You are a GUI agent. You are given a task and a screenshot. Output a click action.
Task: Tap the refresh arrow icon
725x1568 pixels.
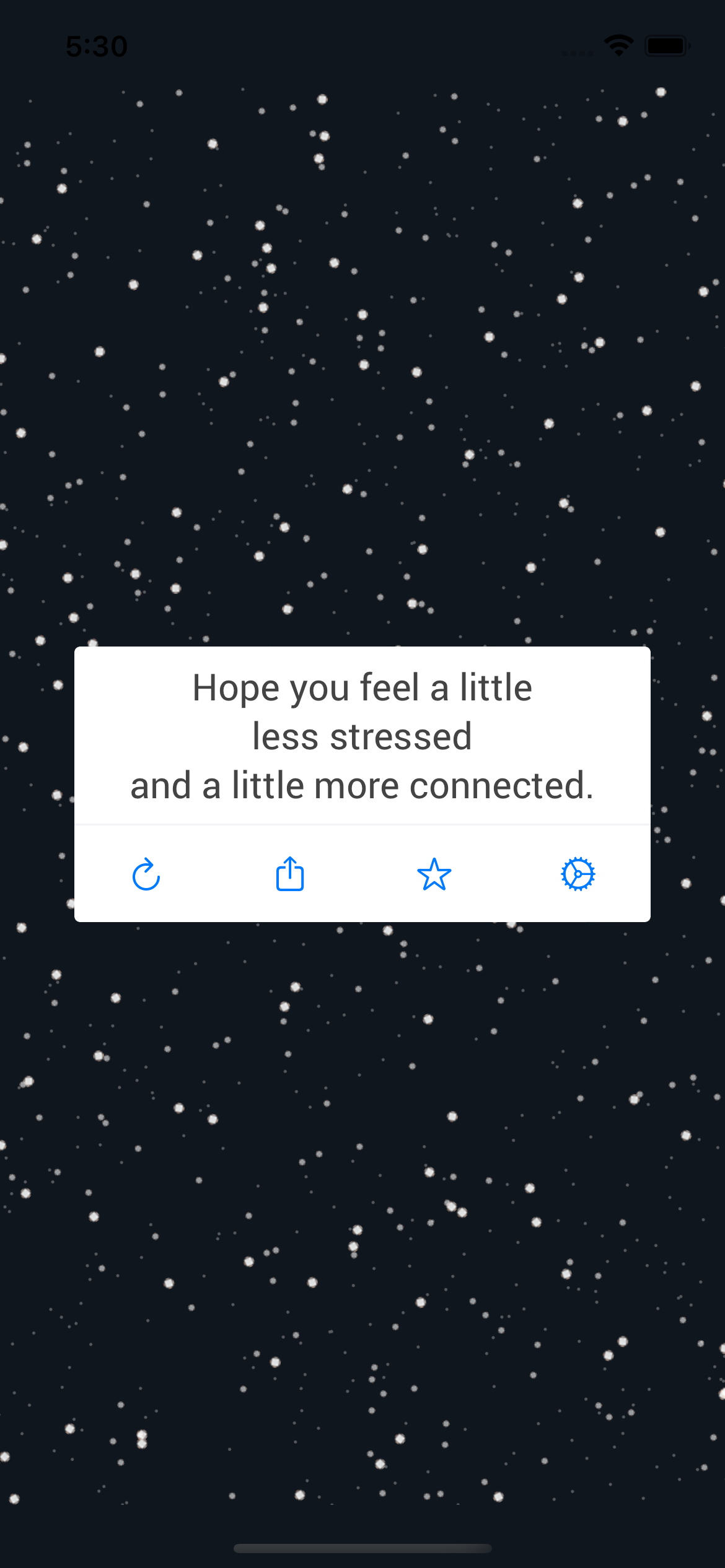tap(146, 874)
